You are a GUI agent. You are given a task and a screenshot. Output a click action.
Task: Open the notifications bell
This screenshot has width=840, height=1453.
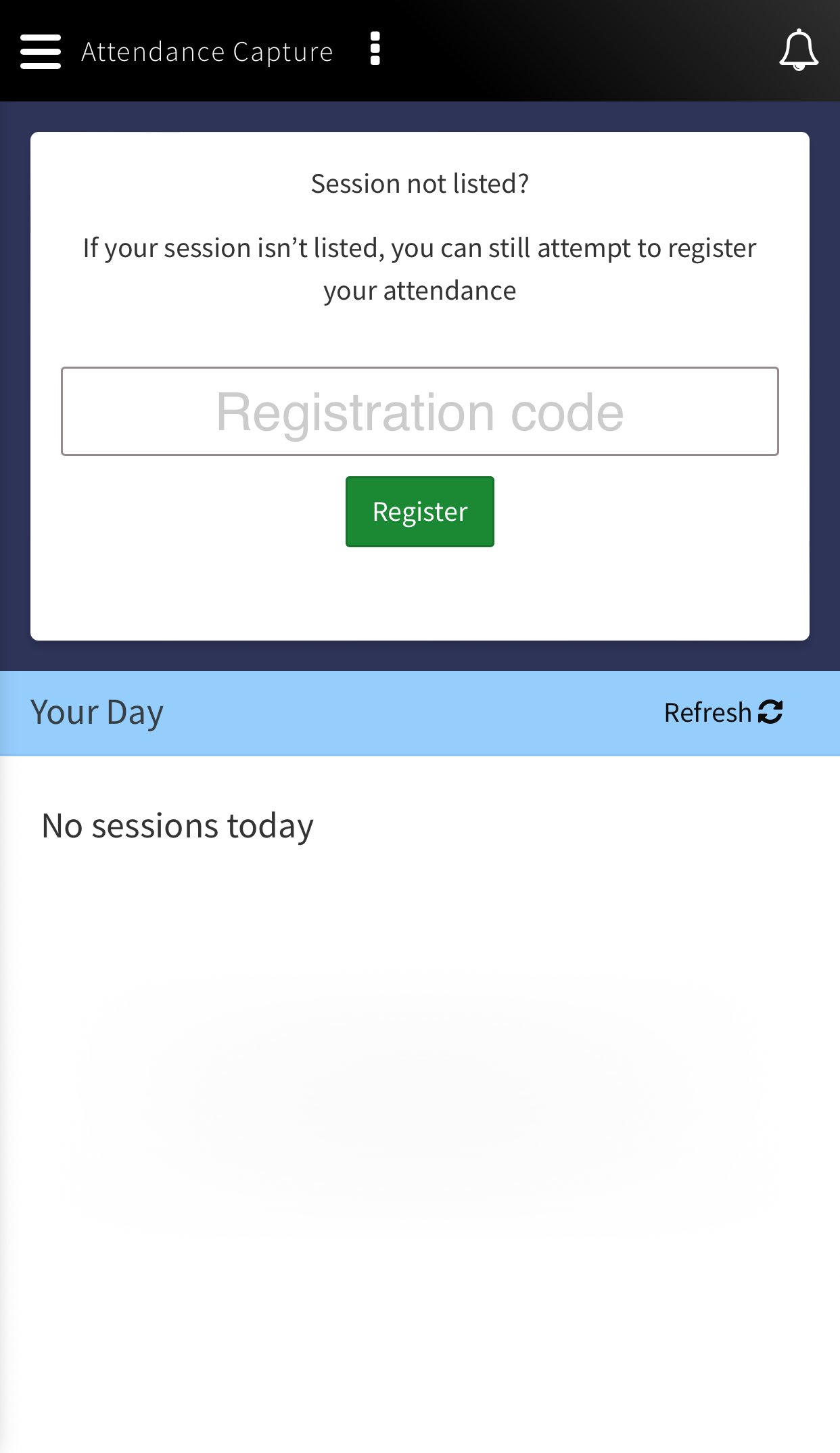(x=799, y=50)
